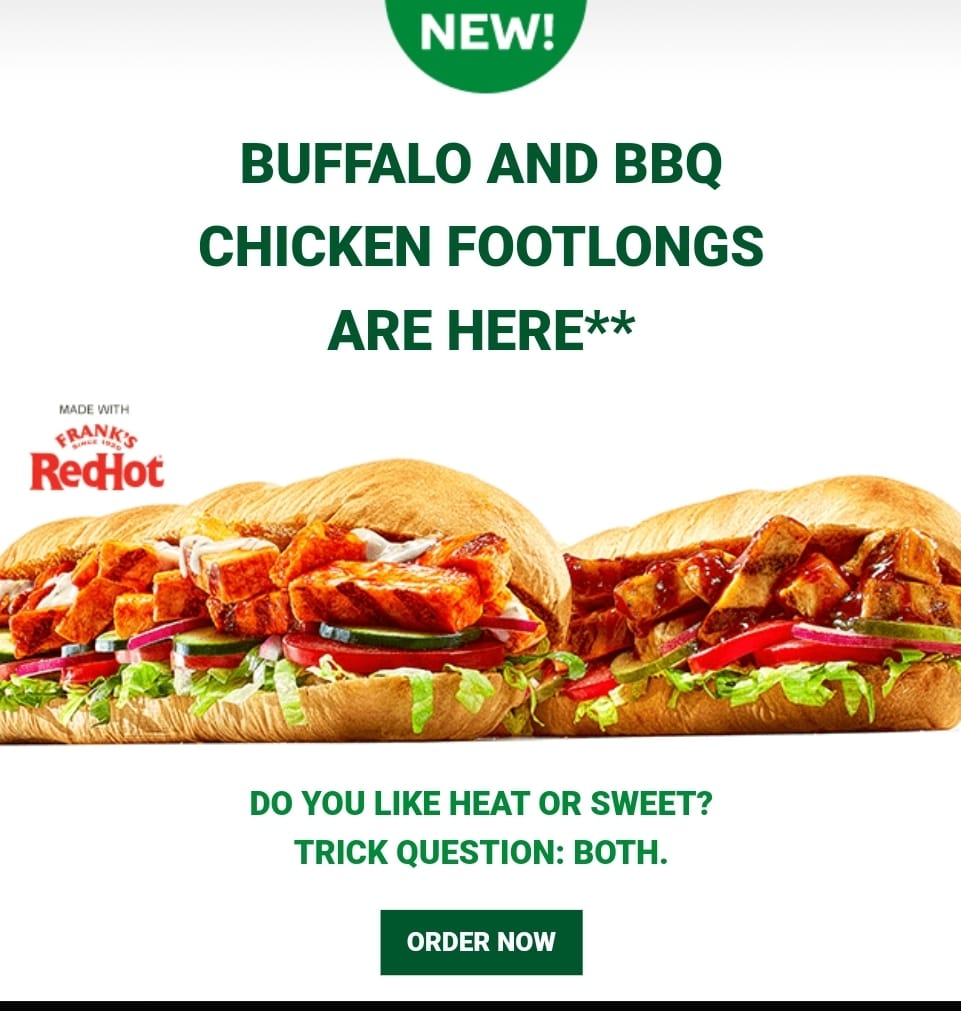Image resolution: width=961 pixels, height=1011 pixels.
Task: Click the cucumber slice on the BBQ sandwich
Action: [900, 630]
